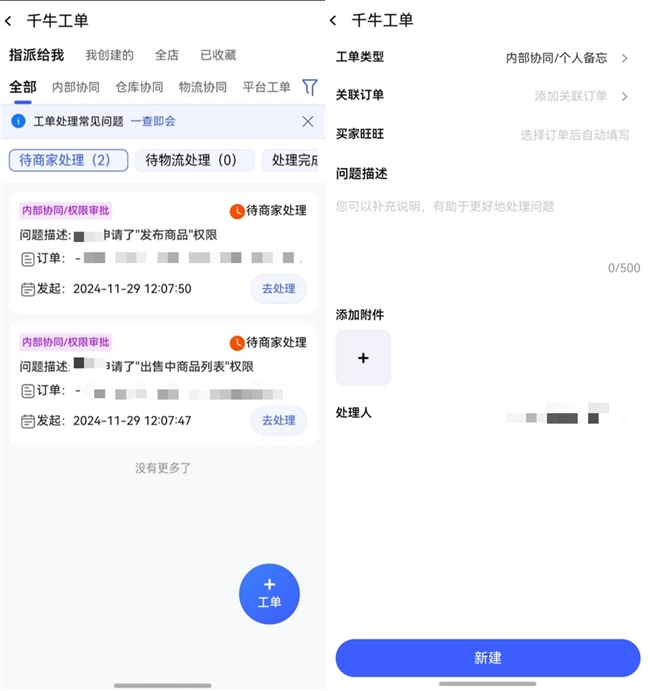Open the 一查即会 link

point(153,121)
